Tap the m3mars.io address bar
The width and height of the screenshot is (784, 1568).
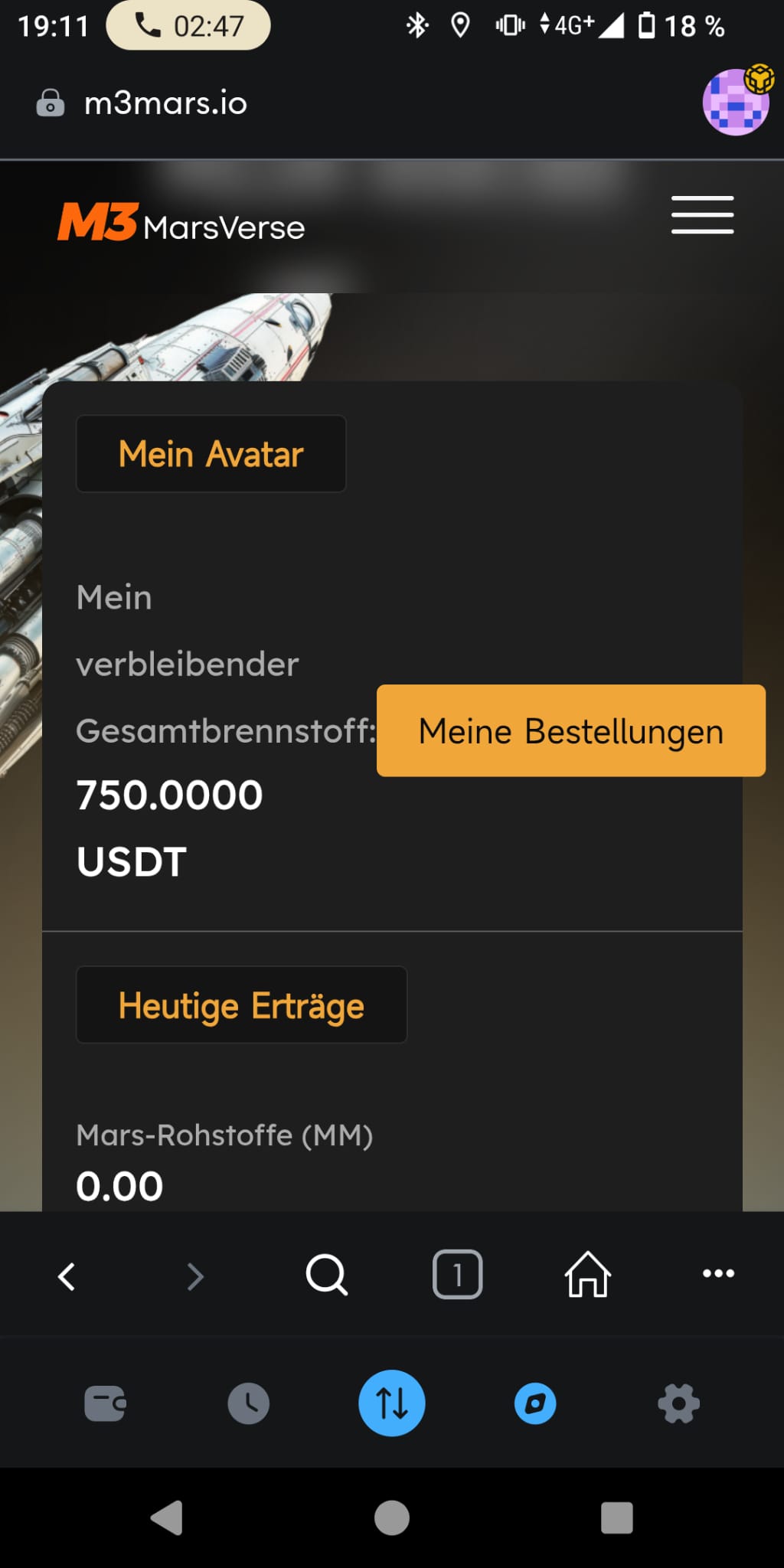(x=165, y=103)
